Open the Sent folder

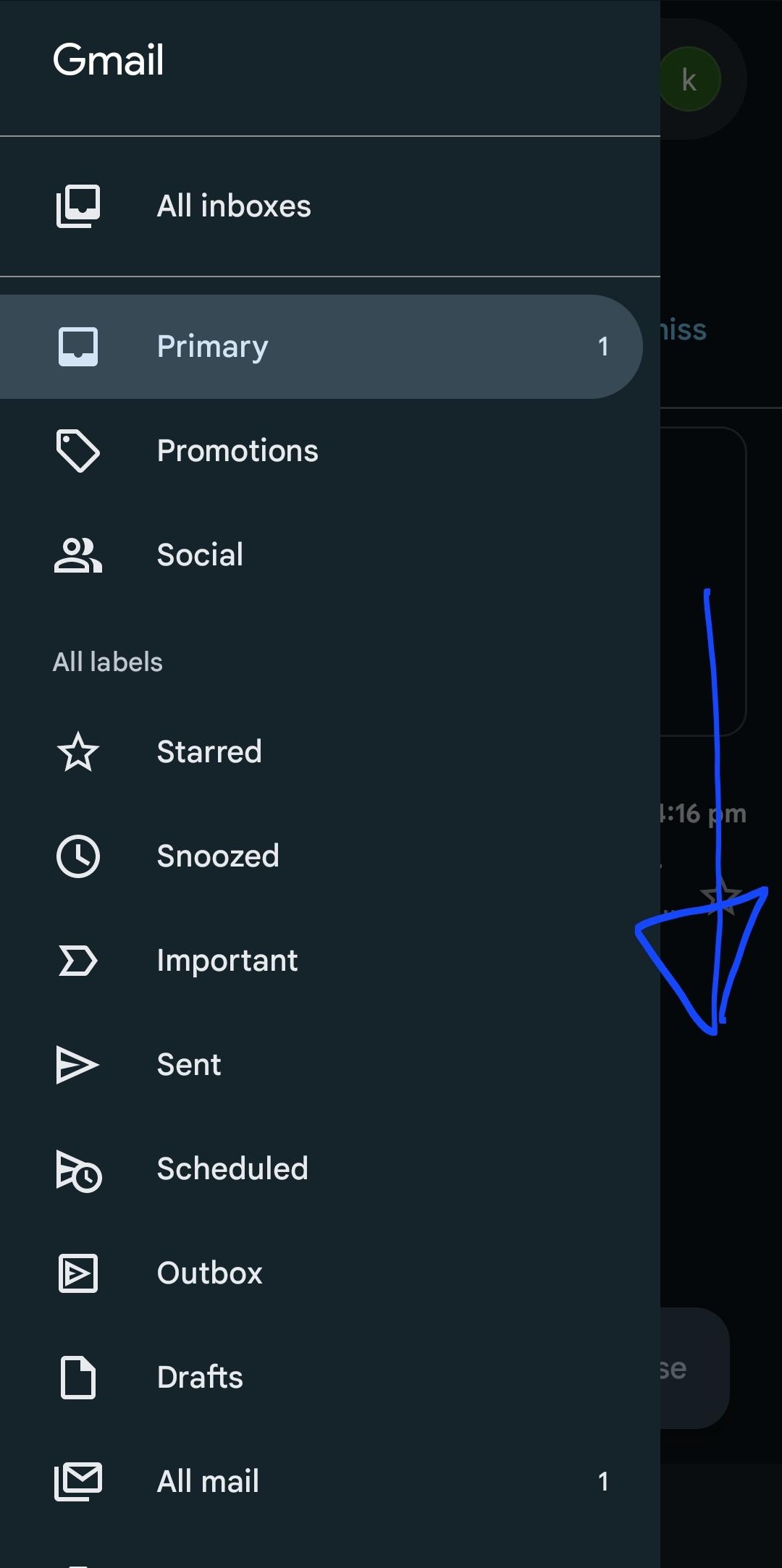pos(188,1065)
